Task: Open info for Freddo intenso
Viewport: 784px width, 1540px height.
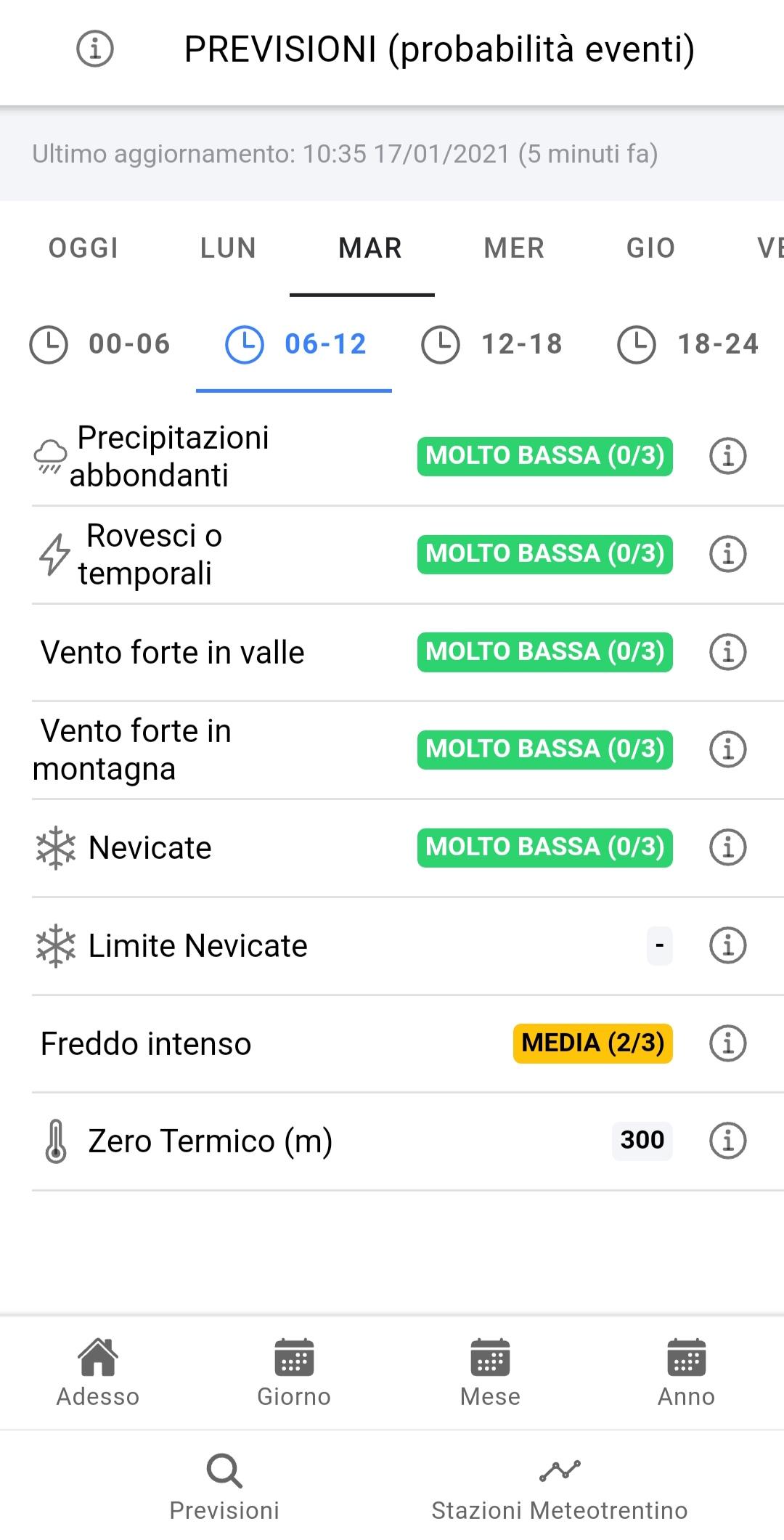Action: coord(727,1043)
